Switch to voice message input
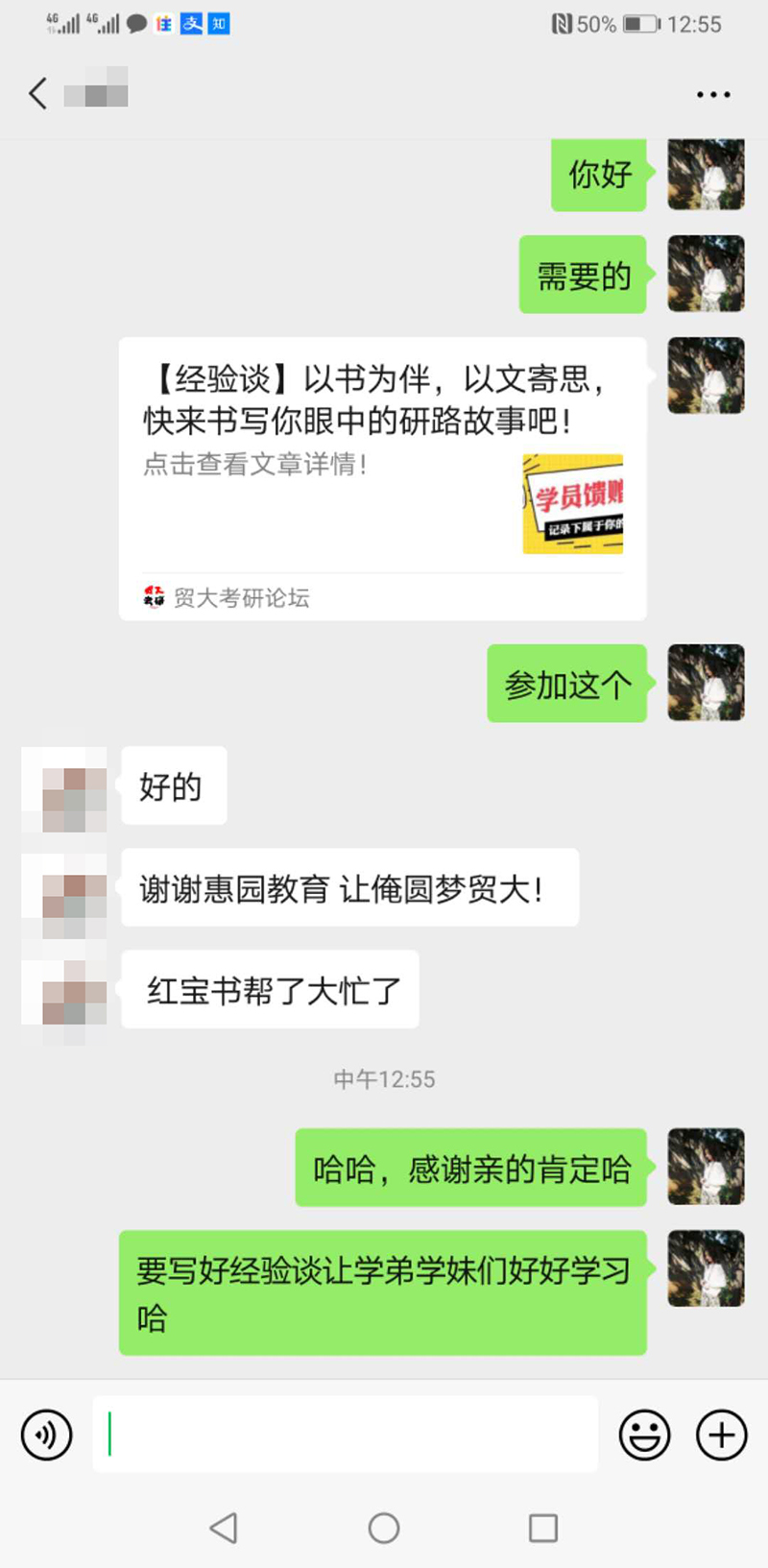 point(47,1435)
